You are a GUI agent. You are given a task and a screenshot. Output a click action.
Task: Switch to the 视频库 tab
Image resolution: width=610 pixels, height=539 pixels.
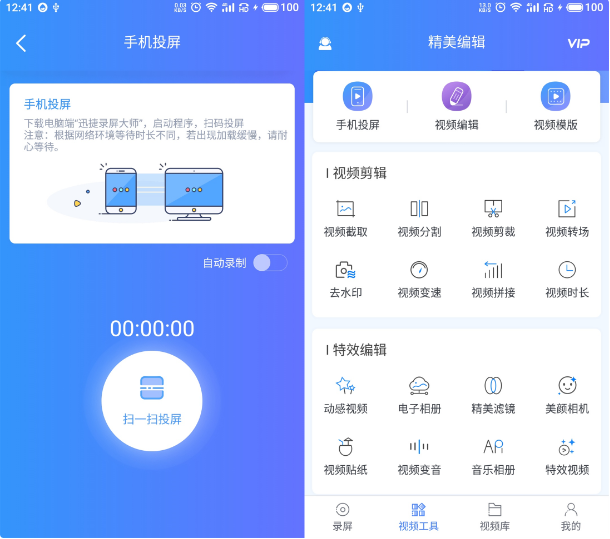tap(495, 516)
